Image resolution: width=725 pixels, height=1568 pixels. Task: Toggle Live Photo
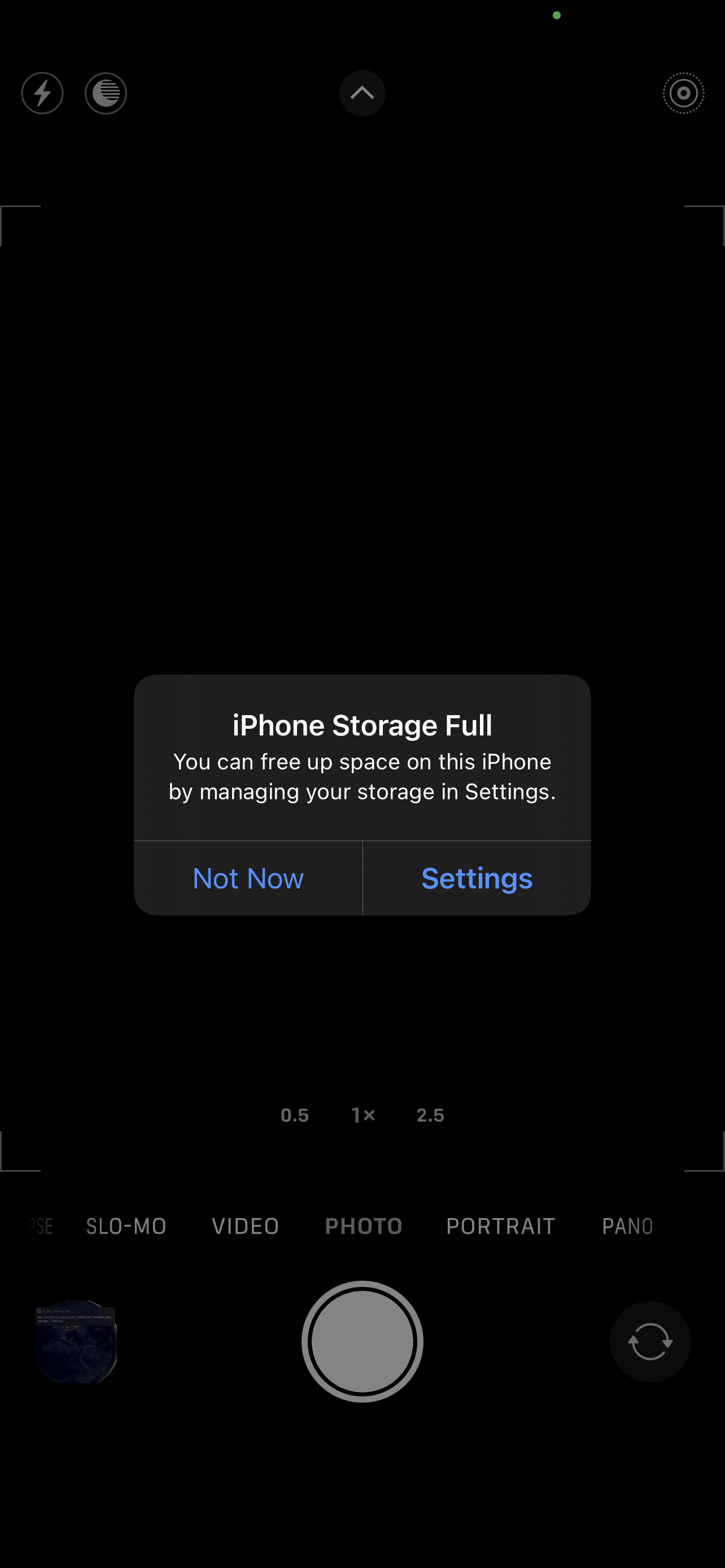point(683,93)
